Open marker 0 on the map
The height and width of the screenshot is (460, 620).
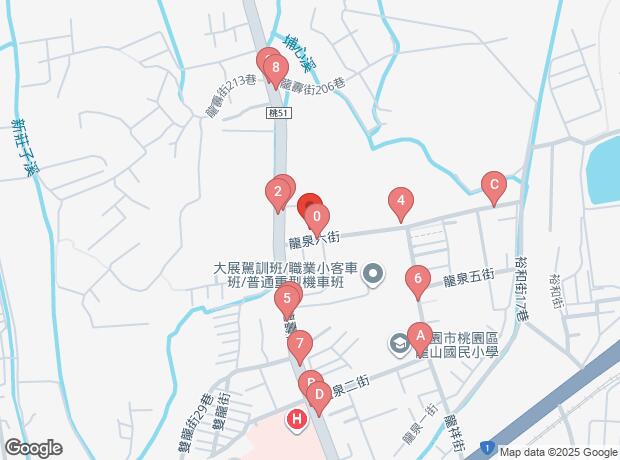pyautogui.click(x=317, y=216)
